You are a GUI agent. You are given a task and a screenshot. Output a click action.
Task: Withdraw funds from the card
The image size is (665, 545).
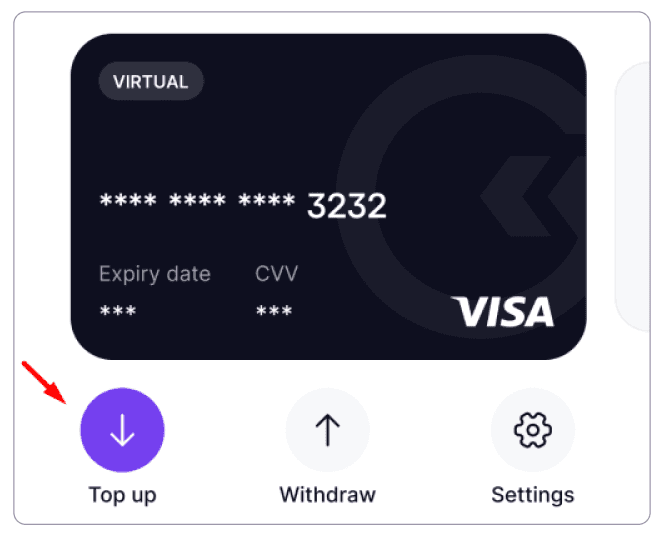[x=327, y=430]
